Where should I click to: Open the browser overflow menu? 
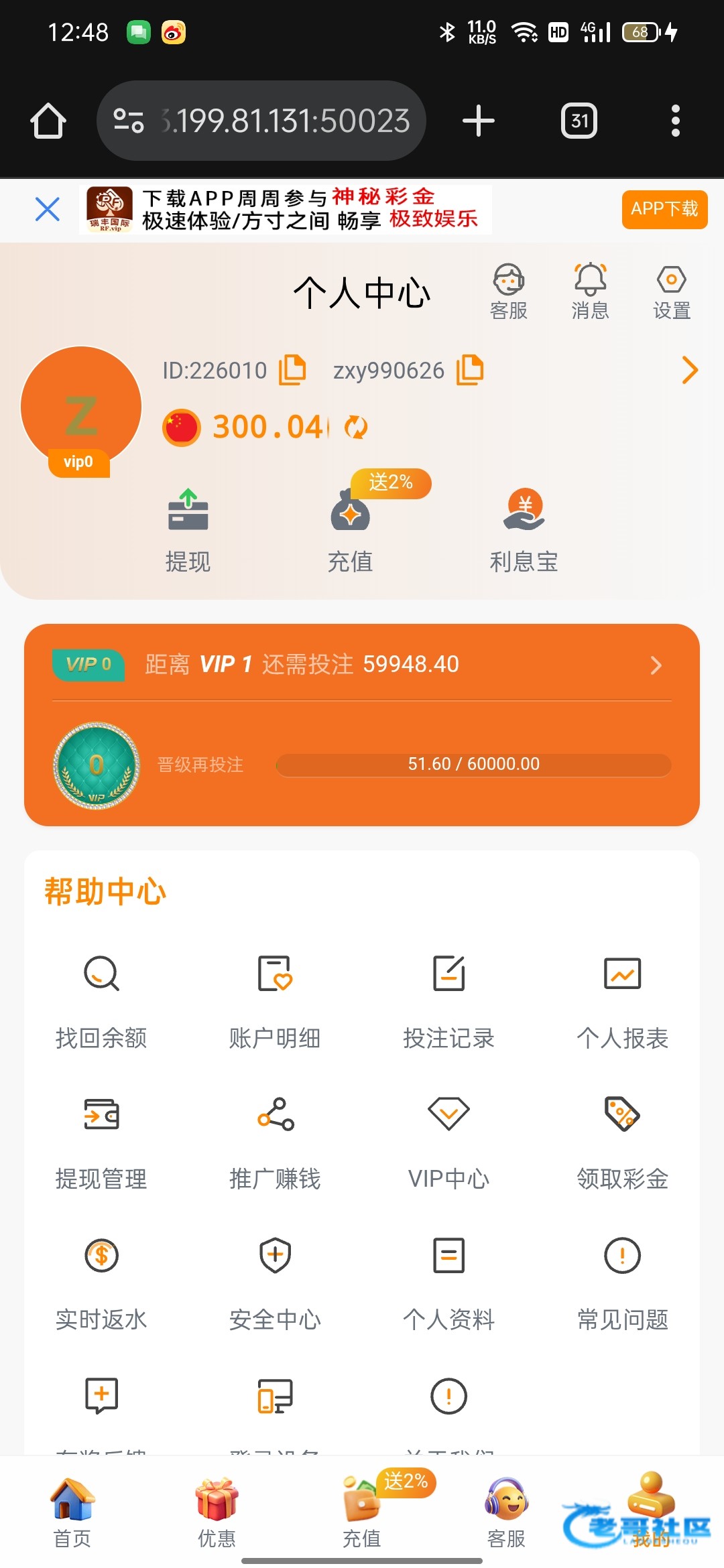(x=675, y=121)
